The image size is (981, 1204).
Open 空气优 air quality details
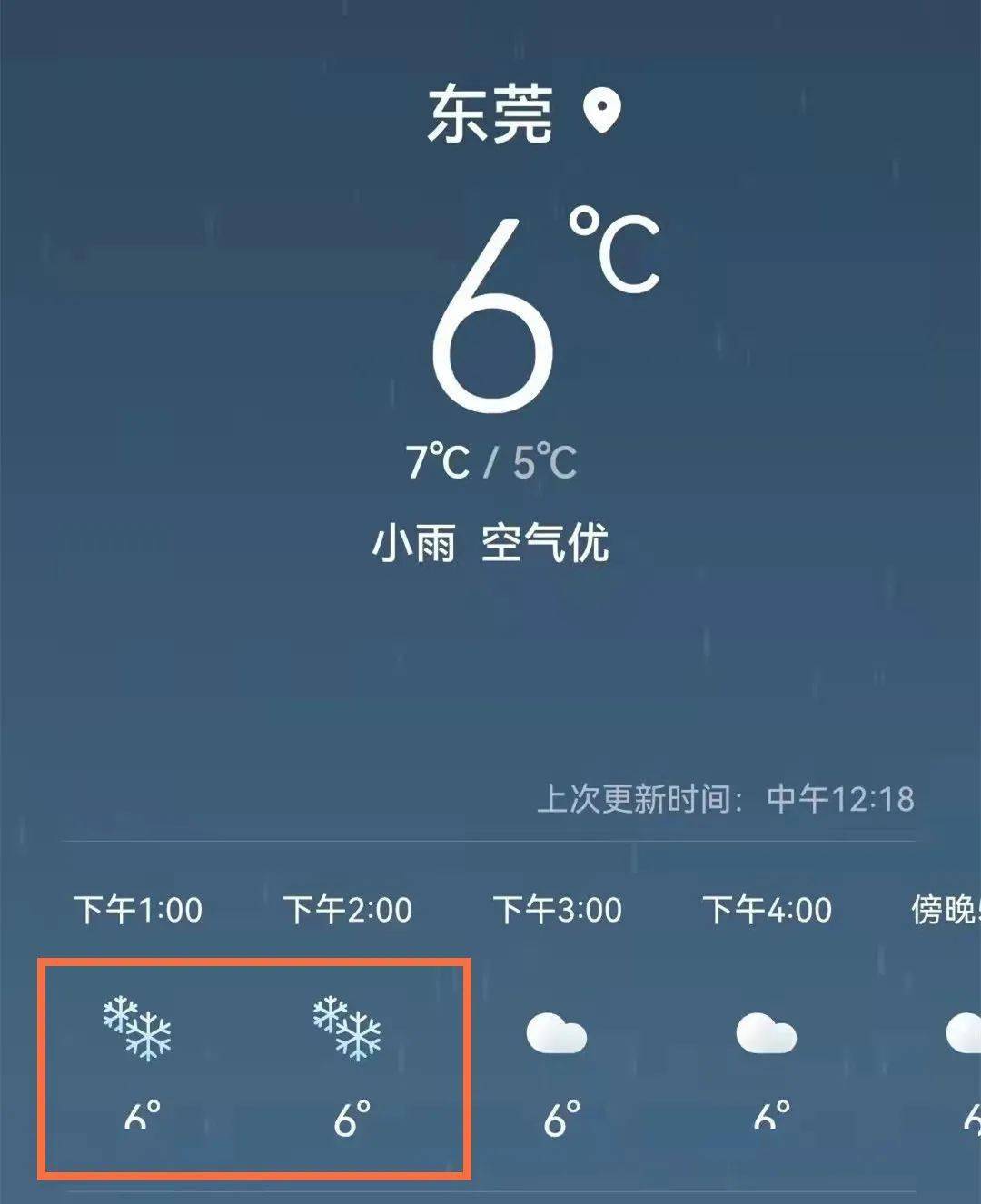(545, 543)
